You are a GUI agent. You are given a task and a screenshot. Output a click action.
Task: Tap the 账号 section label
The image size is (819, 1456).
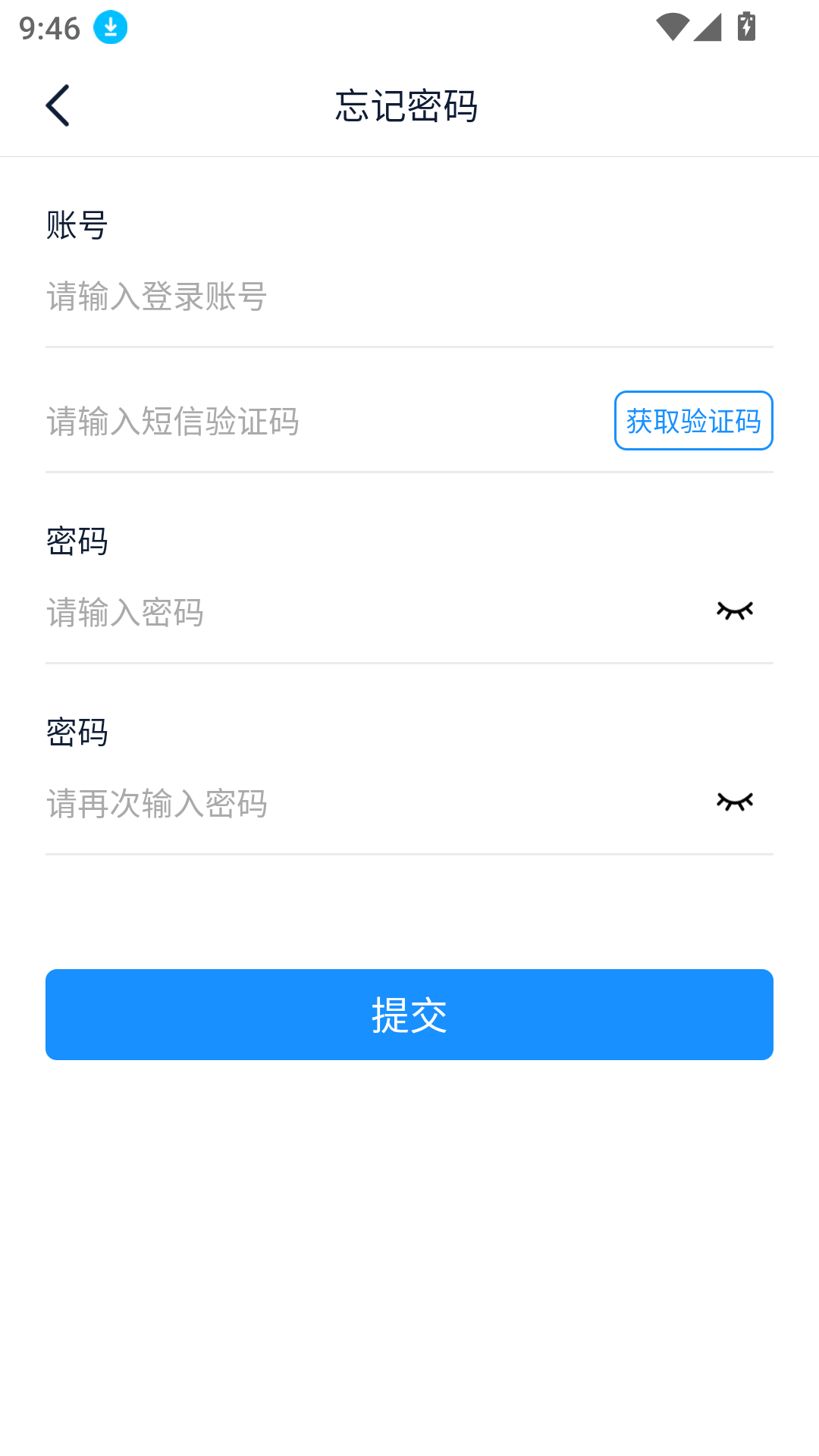76,224
